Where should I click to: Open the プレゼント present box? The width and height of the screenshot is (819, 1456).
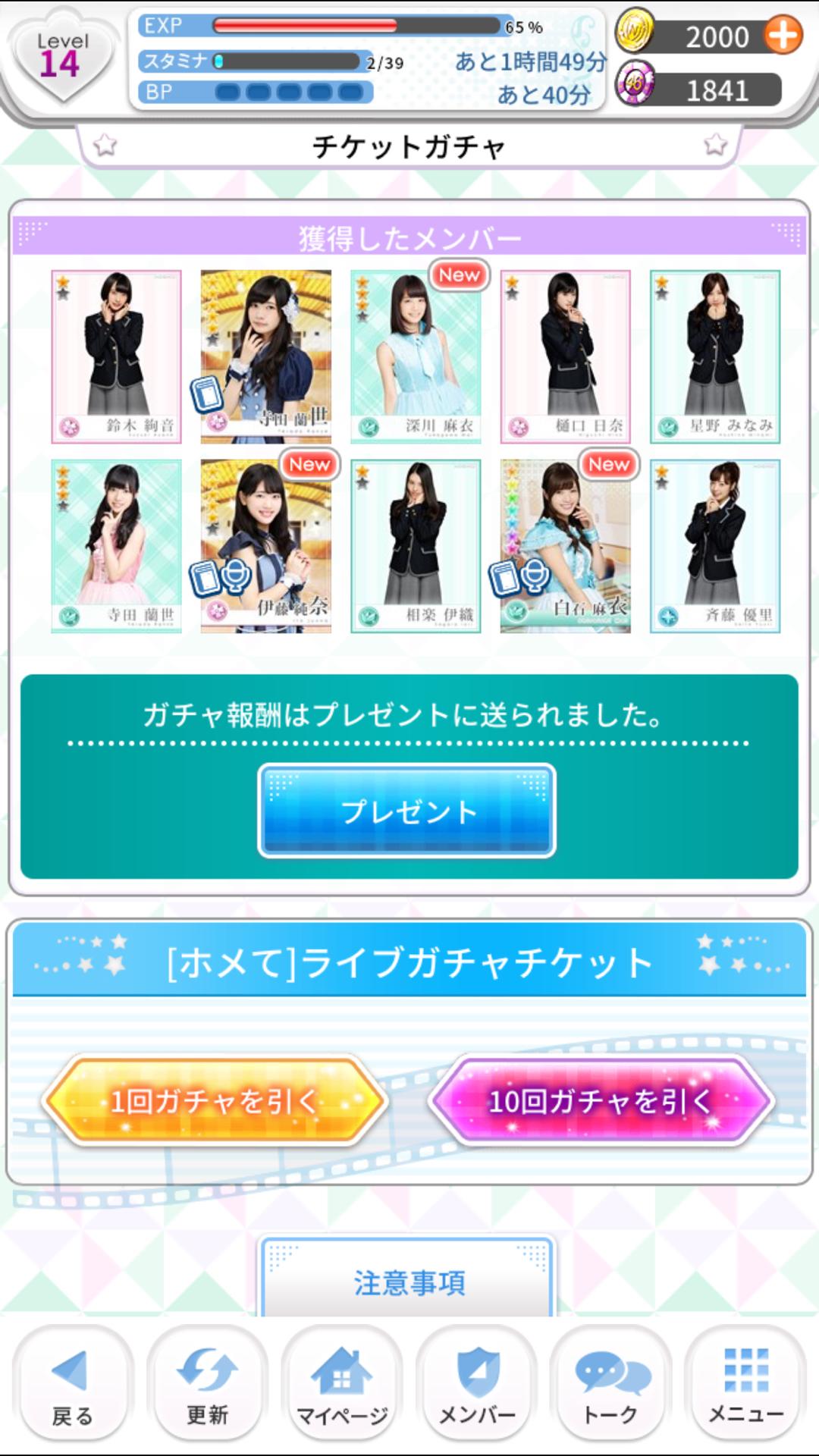click(x=407, y=811)
